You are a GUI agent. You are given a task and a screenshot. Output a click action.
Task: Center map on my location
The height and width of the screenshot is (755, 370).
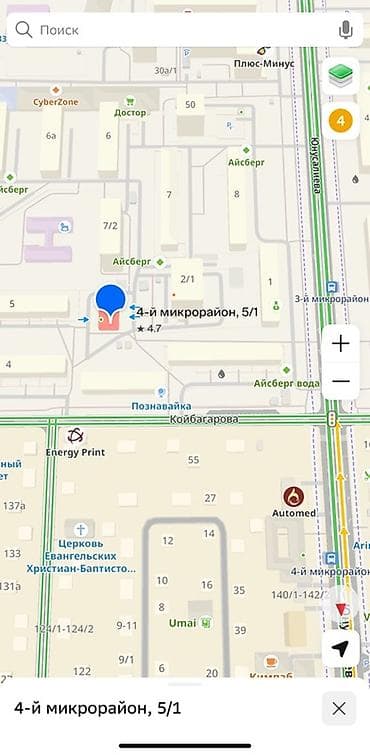[340, 649]
